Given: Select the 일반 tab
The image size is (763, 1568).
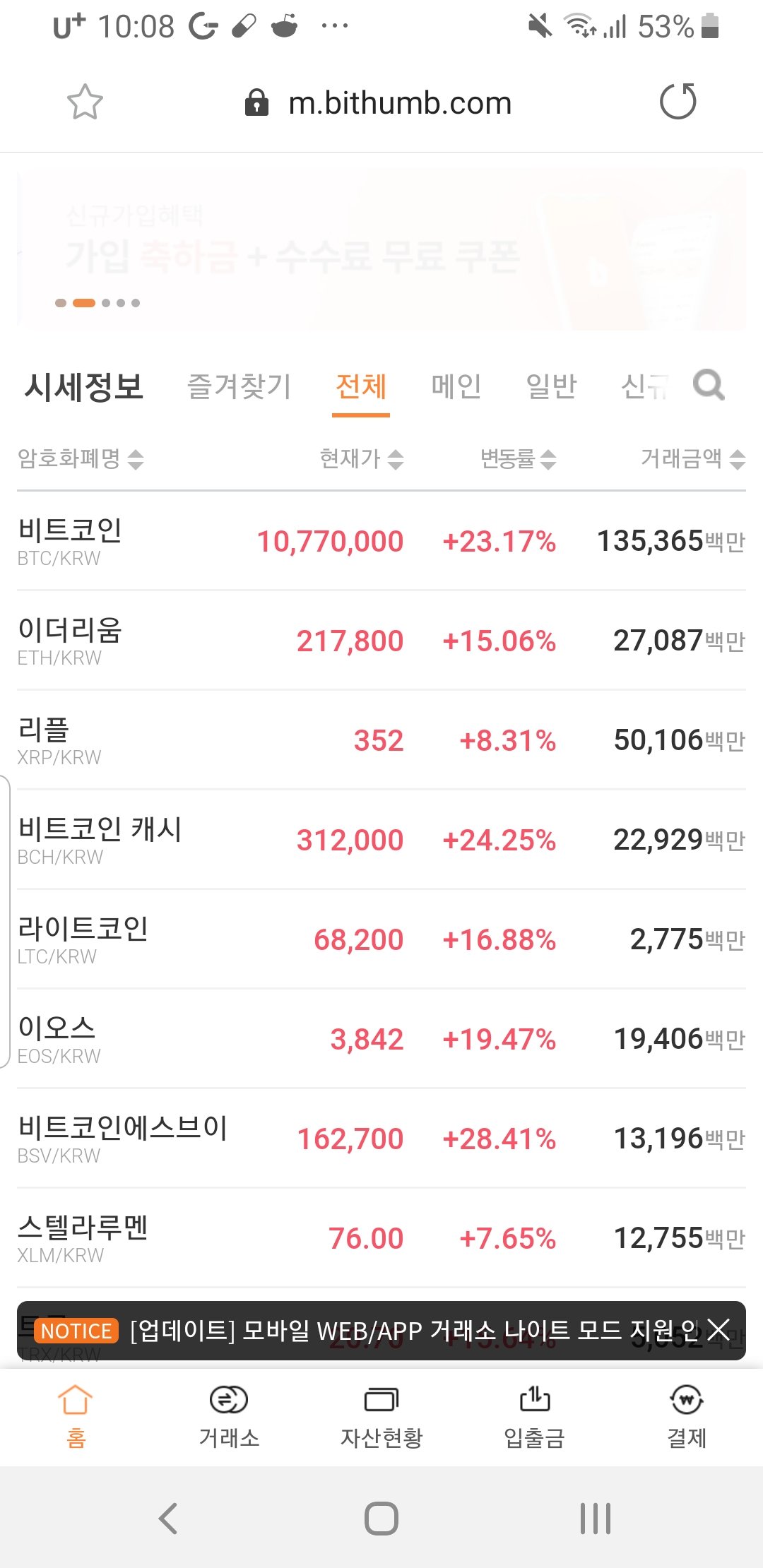Looking at the screenshot, I should [x=552, y=386].
